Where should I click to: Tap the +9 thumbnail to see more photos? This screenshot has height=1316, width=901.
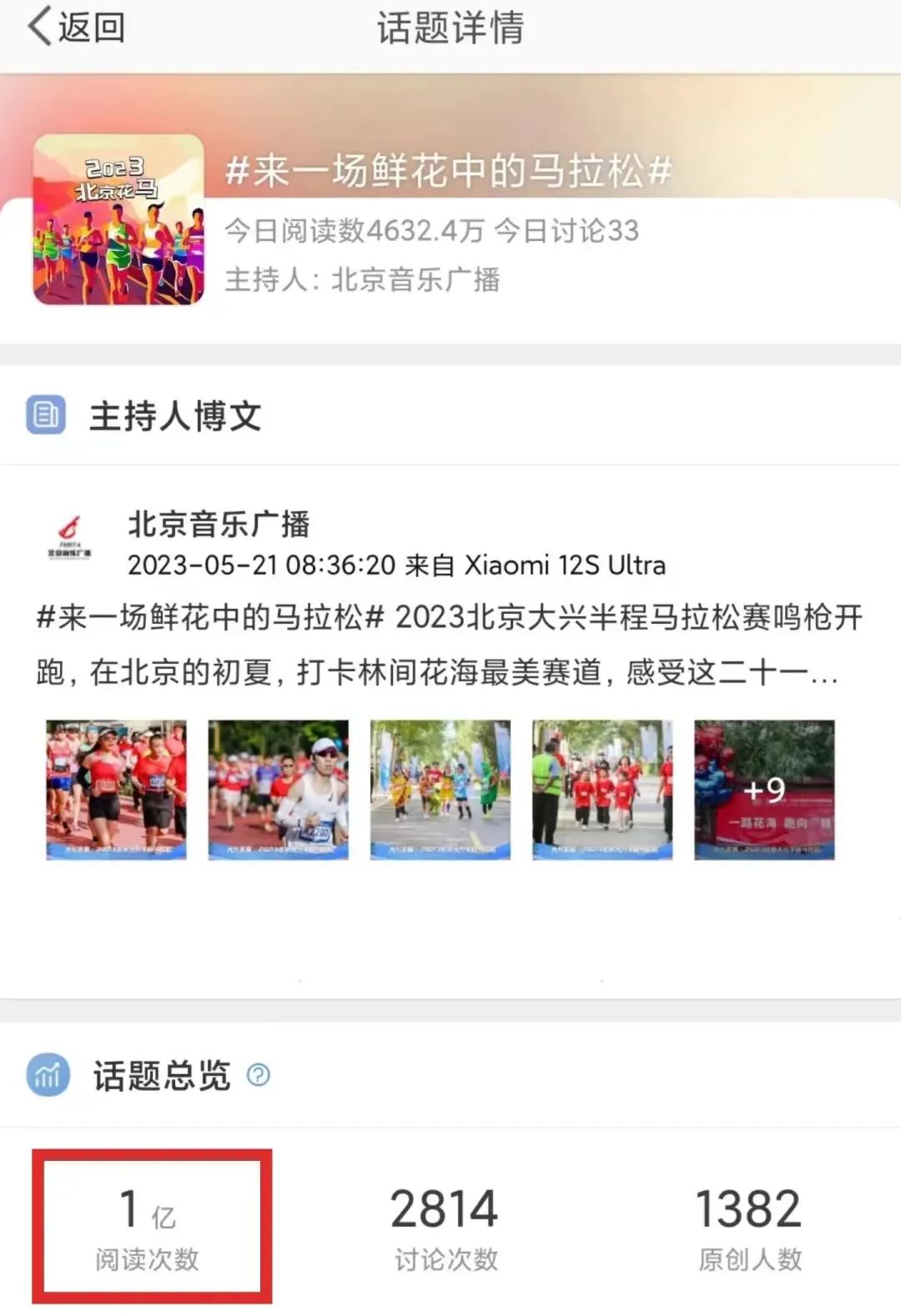coord(763,789)
